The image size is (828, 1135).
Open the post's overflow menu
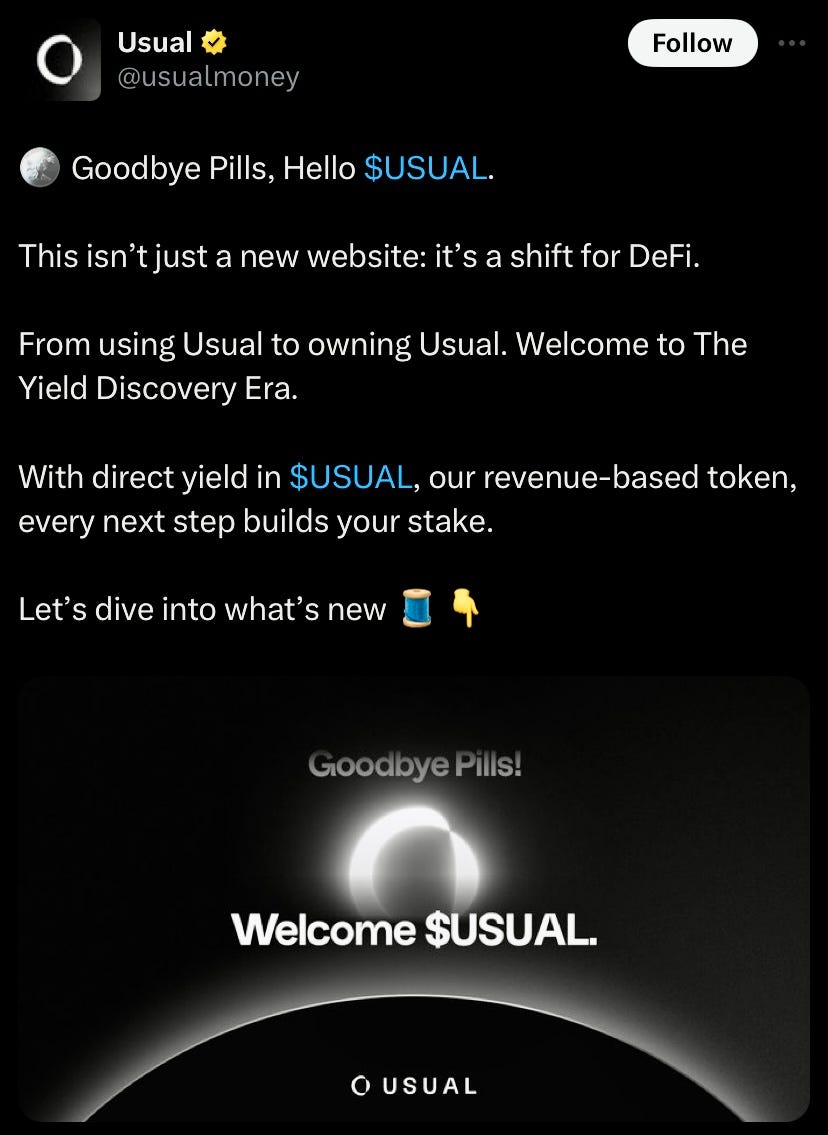coord(791,43)
